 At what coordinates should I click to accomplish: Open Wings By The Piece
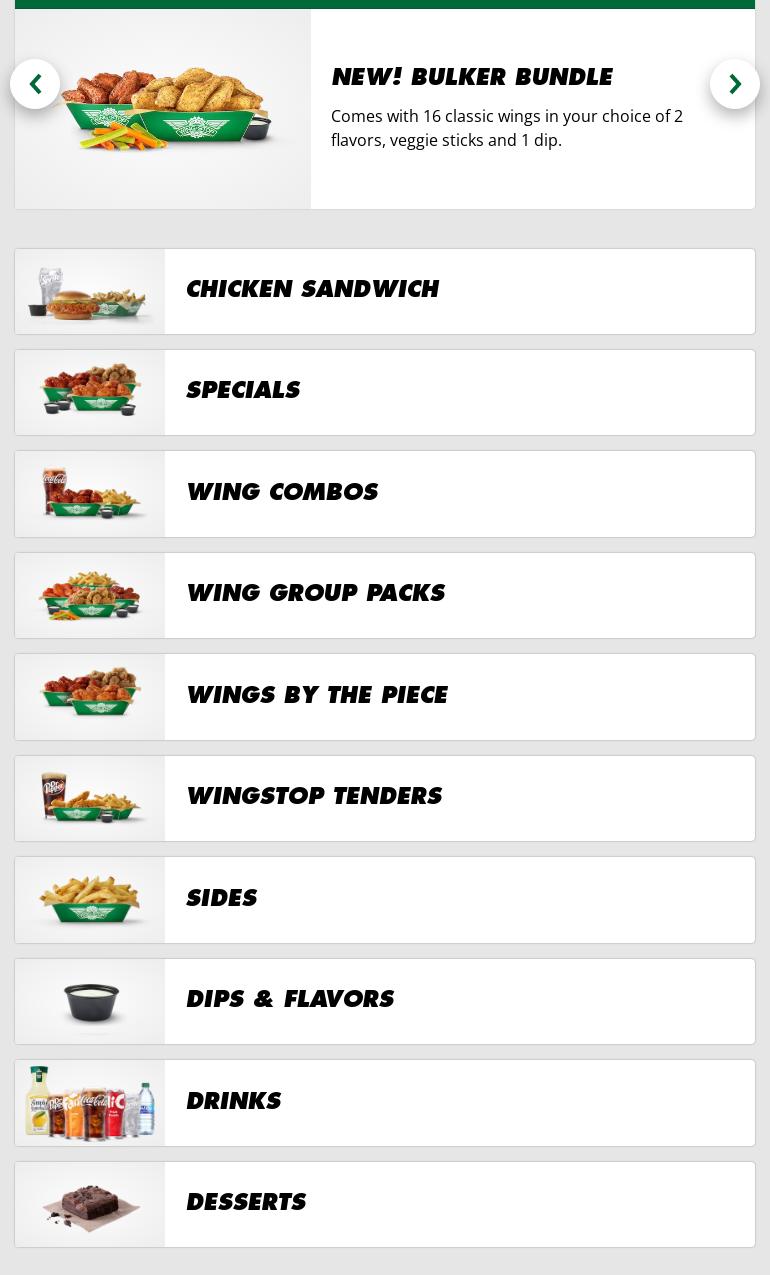tap(385, 697)
